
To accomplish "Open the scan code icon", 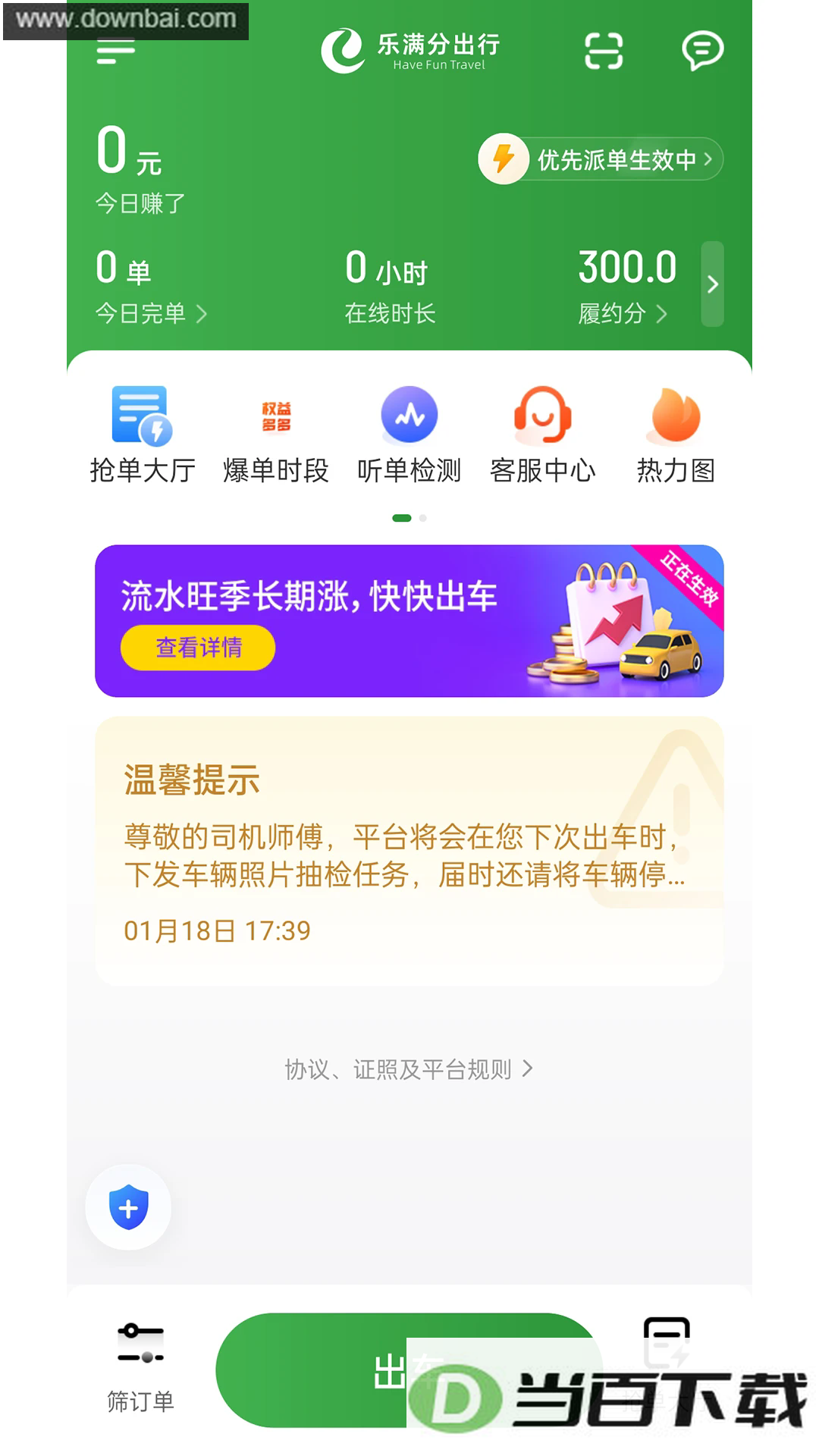I will (604, 52).
